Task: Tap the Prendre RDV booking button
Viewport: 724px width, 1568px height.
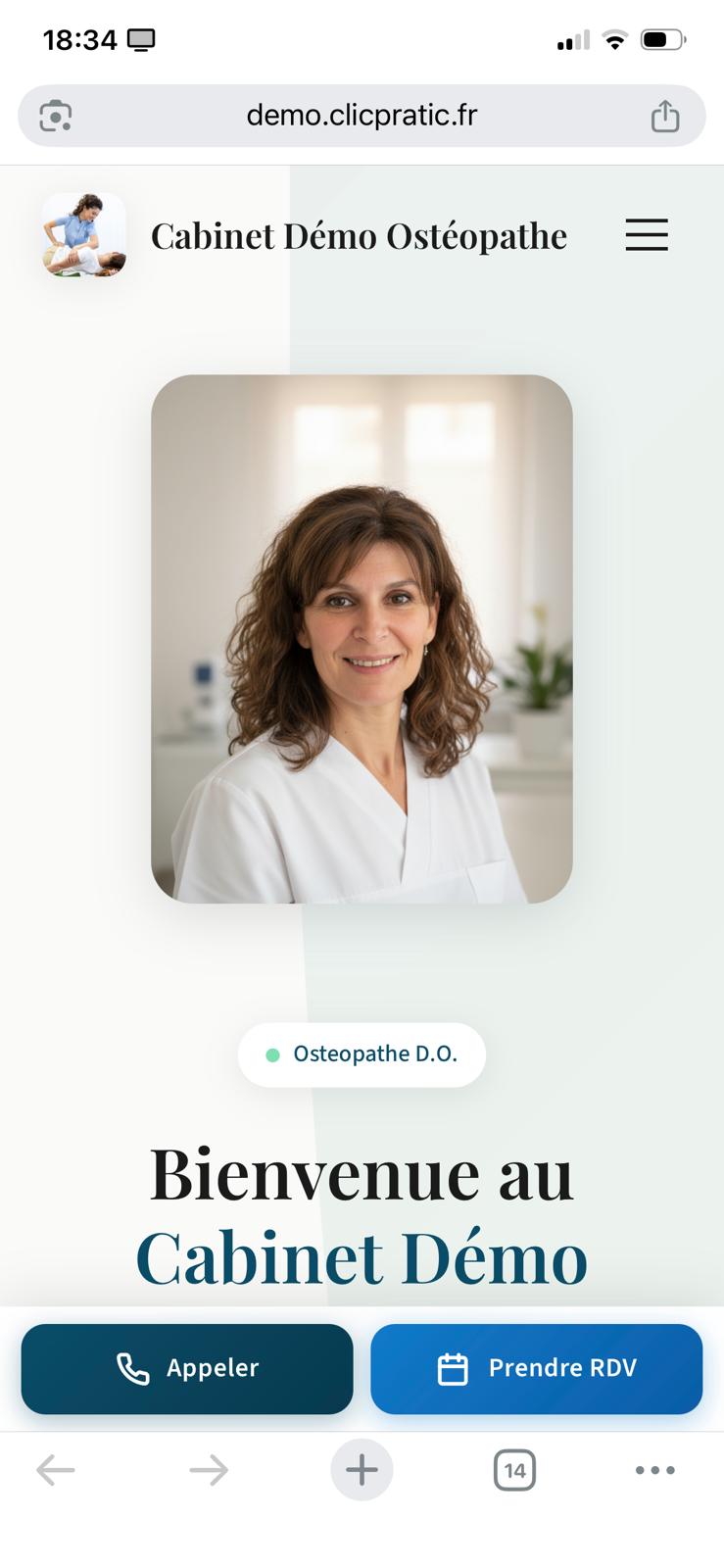Action: coord(536,1368)
